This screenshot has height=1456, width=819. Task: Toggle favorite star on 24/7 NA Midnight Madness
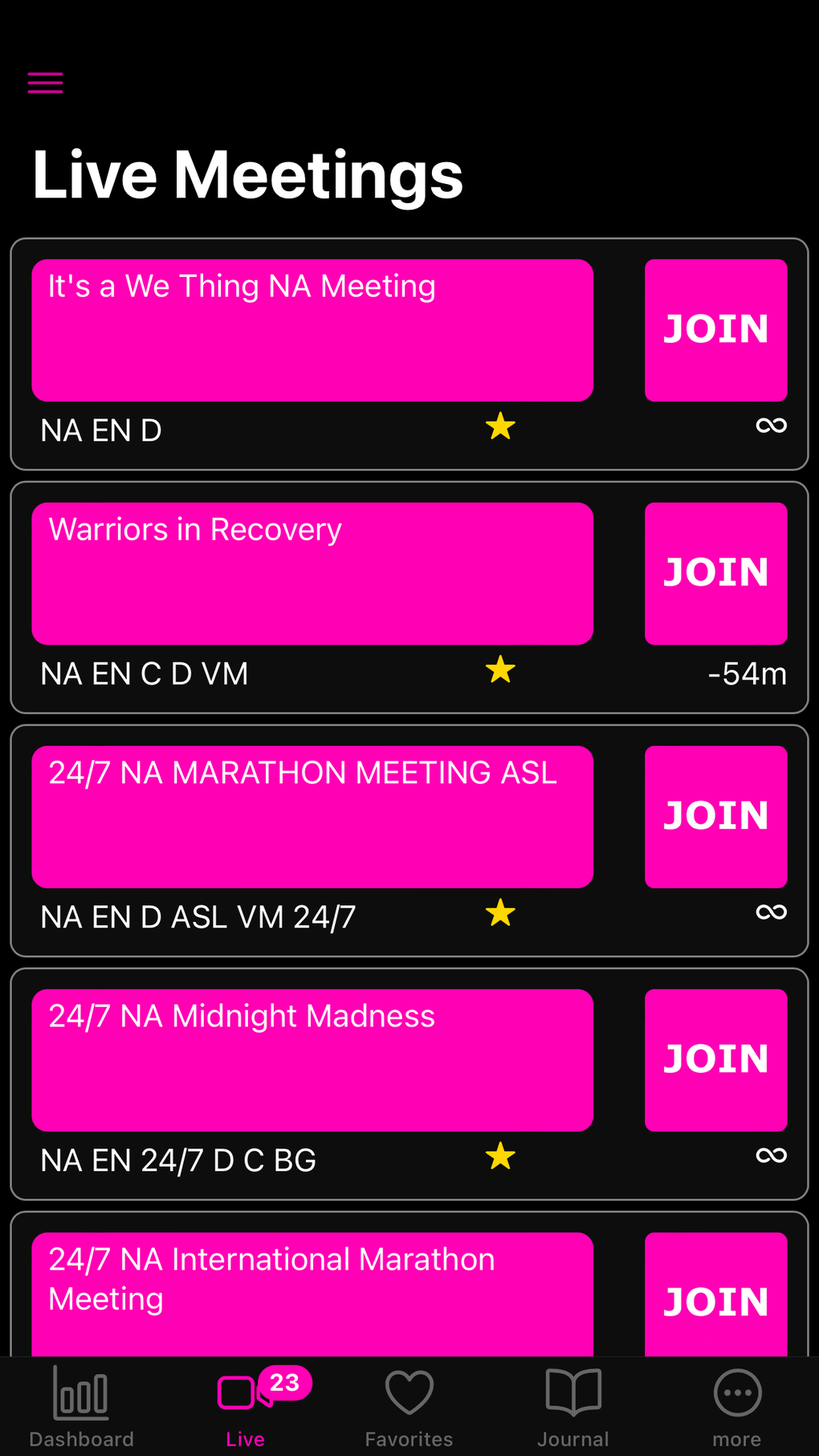(499, 1156)
